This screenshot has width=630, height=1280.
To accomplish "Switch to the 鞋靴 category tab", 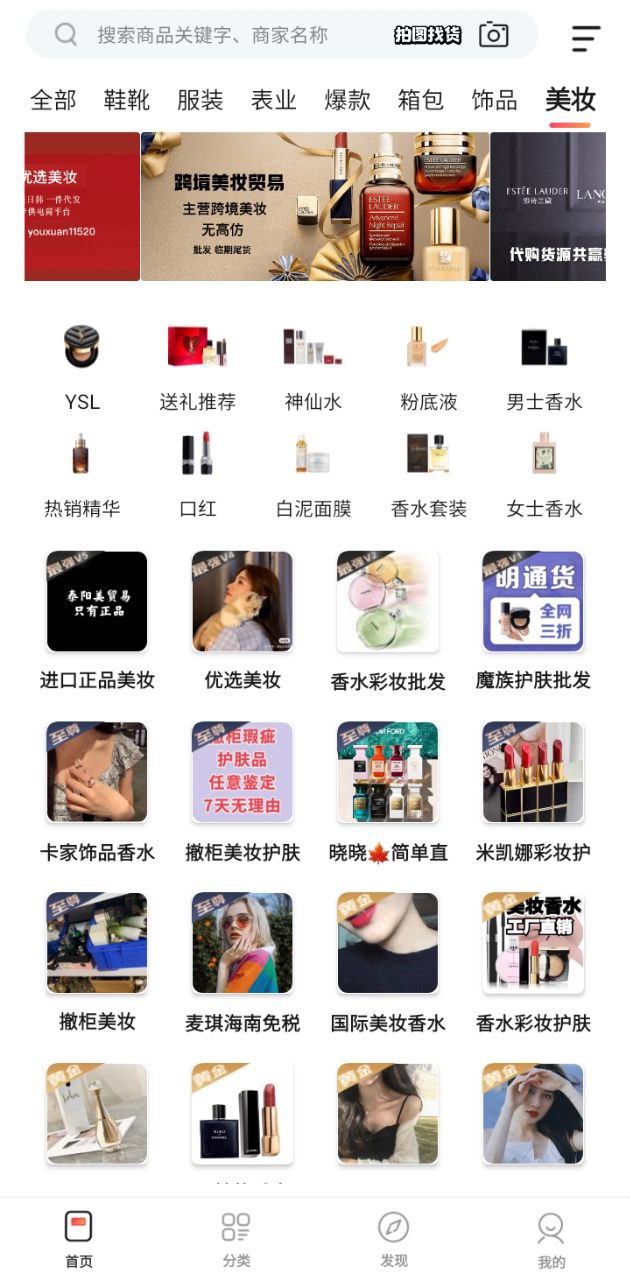I will pos(127,100).
